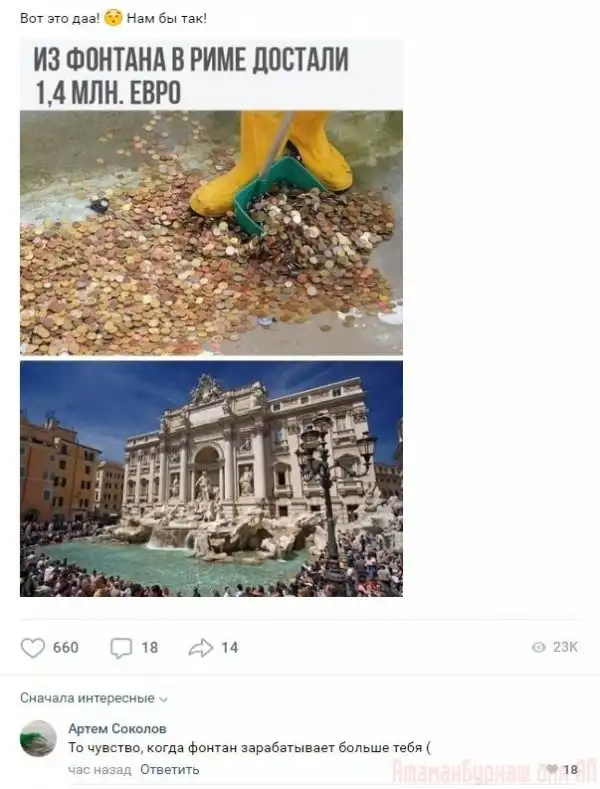Open the Trevi fountain photo
Image resolution: width=600 pixels, height=789 pixels.
click(x=211, y=478)
